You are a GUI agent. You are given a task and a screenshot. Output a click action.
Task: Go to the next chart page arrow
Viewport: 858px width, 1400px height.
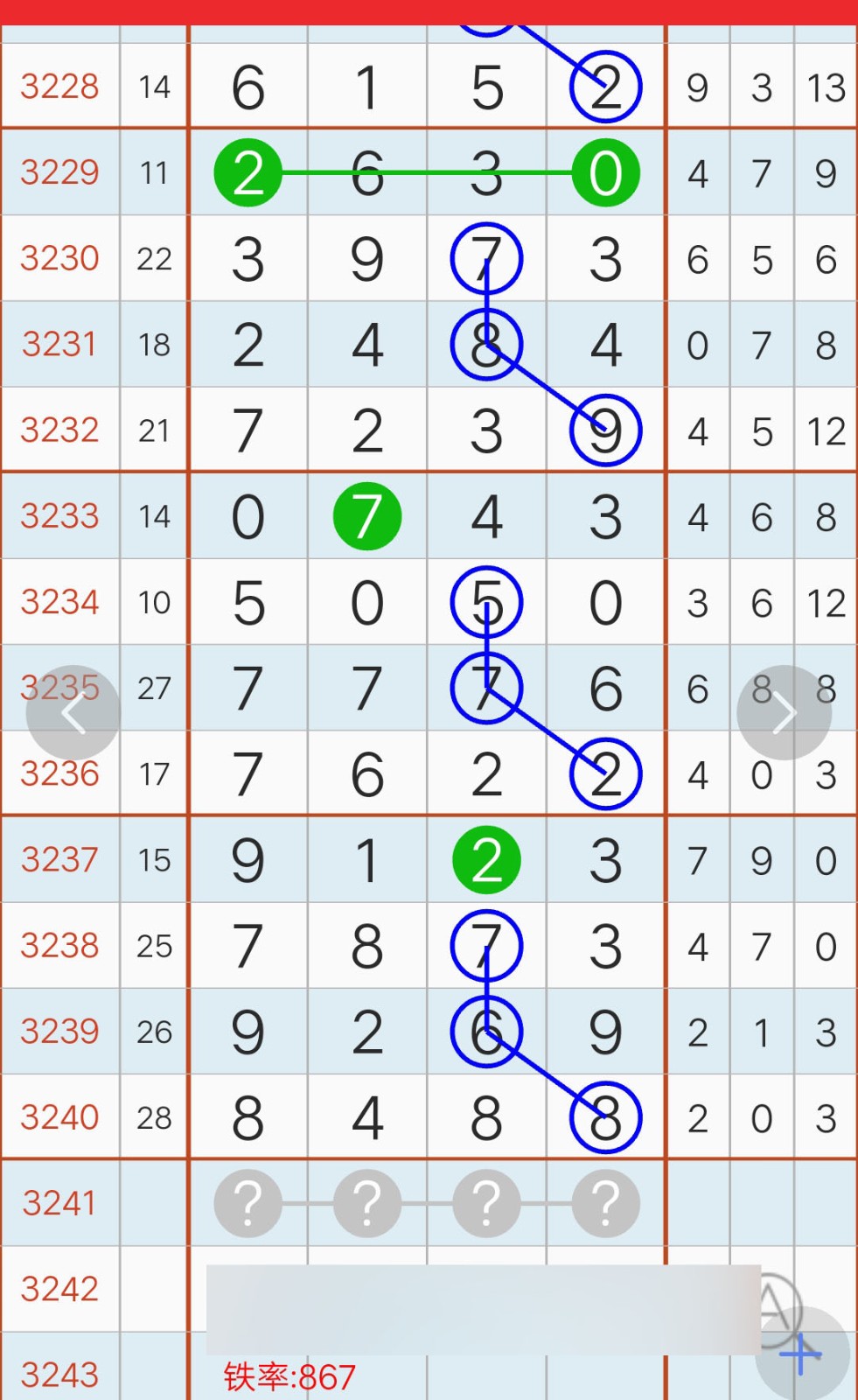(x=784, y=713)
